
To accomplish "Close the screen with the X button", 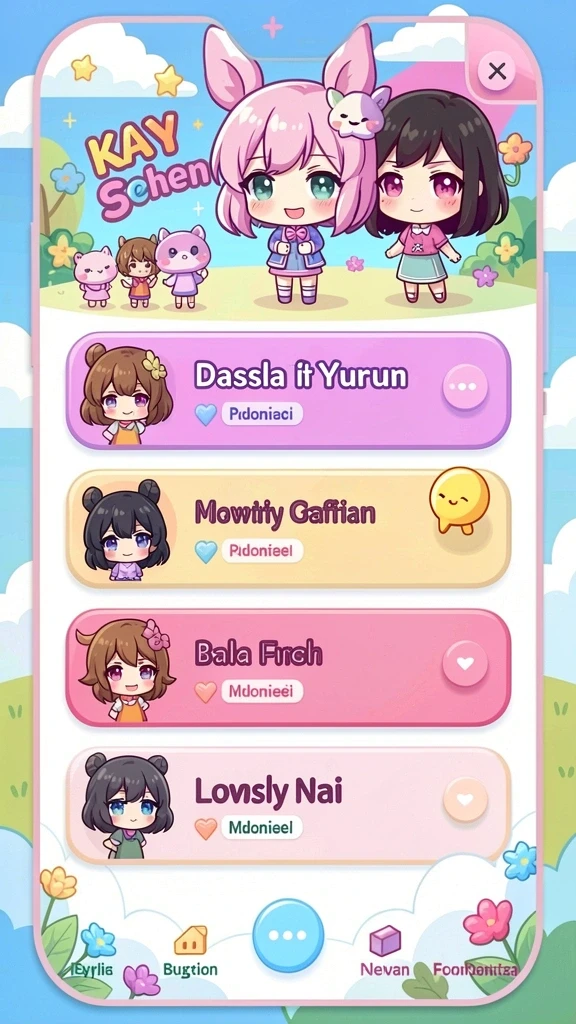I will coord(497,71).
